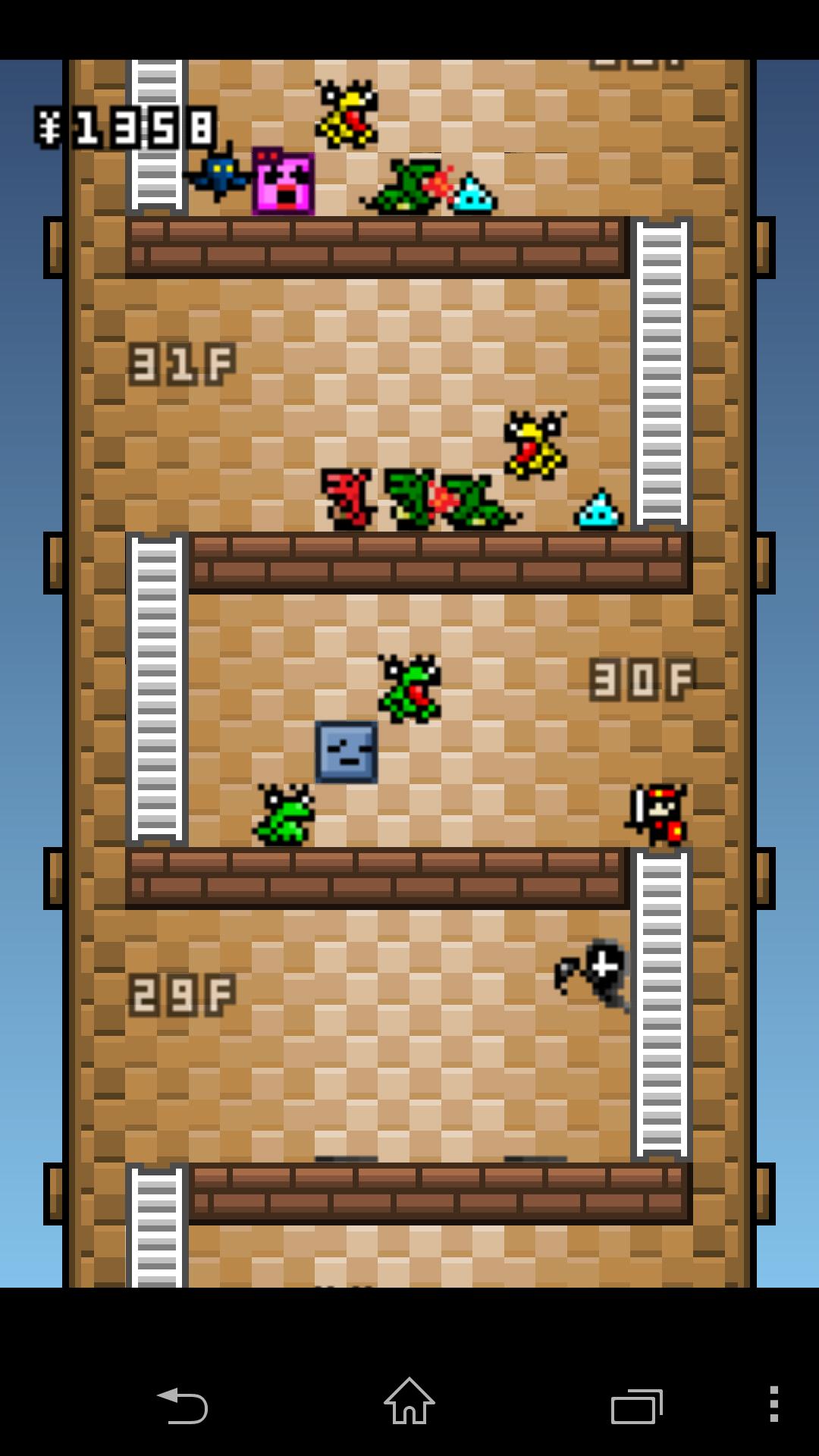Go back using navigation bar arrow
Screen dimensions: 819x1456
click(x=183, y=1405)
